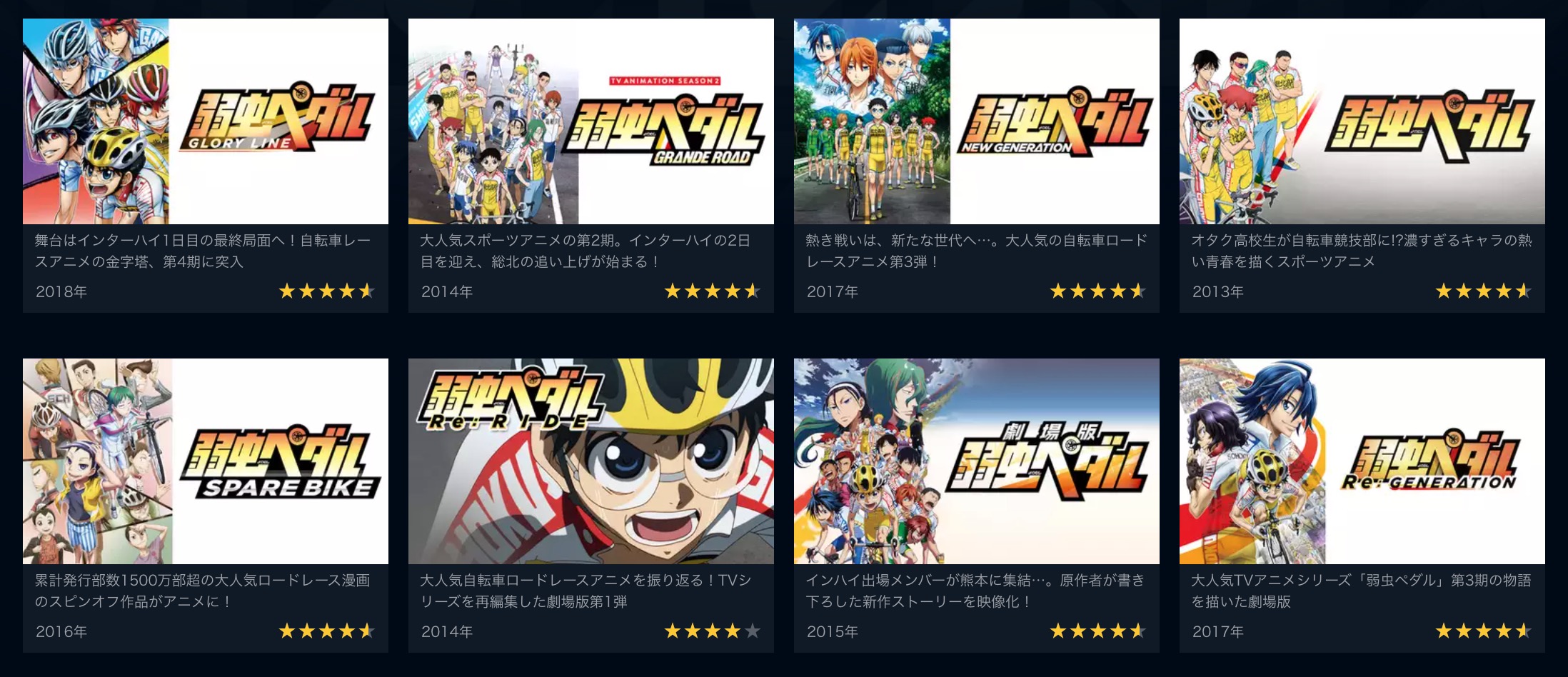Open the Yowamushi Pedal Grande Road card

(590, 122)
